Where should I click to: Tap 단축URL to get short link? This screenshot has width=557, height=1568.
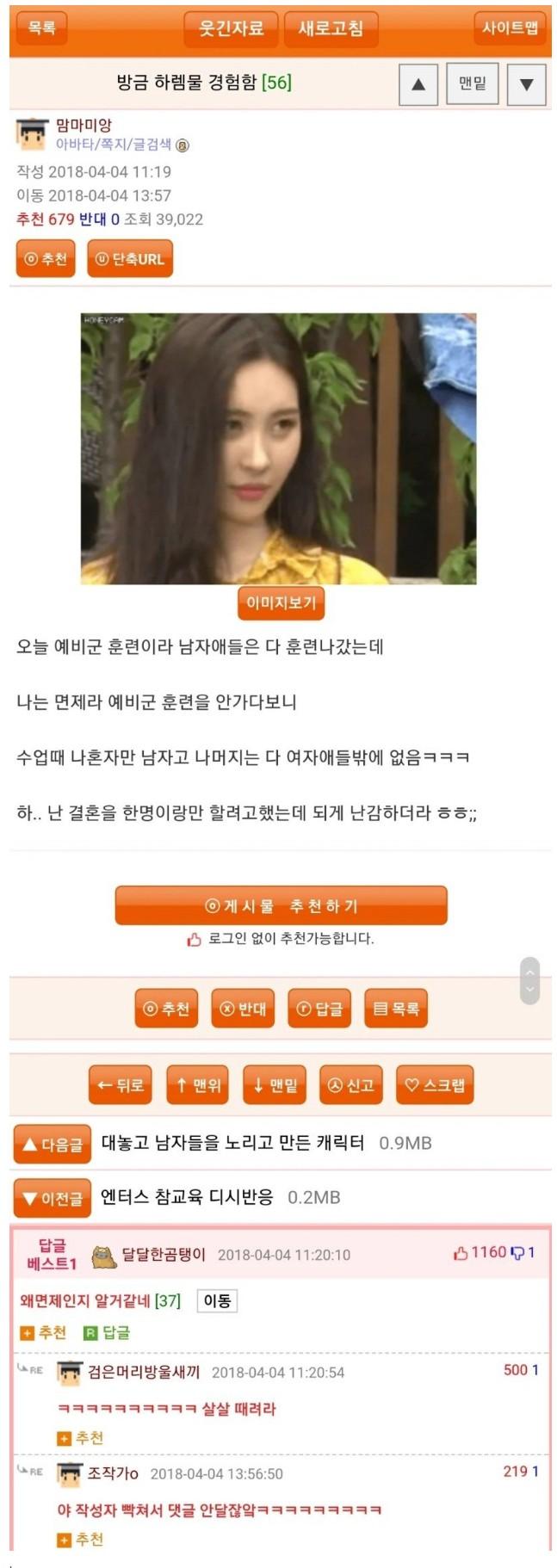click(x=130, y=259)
